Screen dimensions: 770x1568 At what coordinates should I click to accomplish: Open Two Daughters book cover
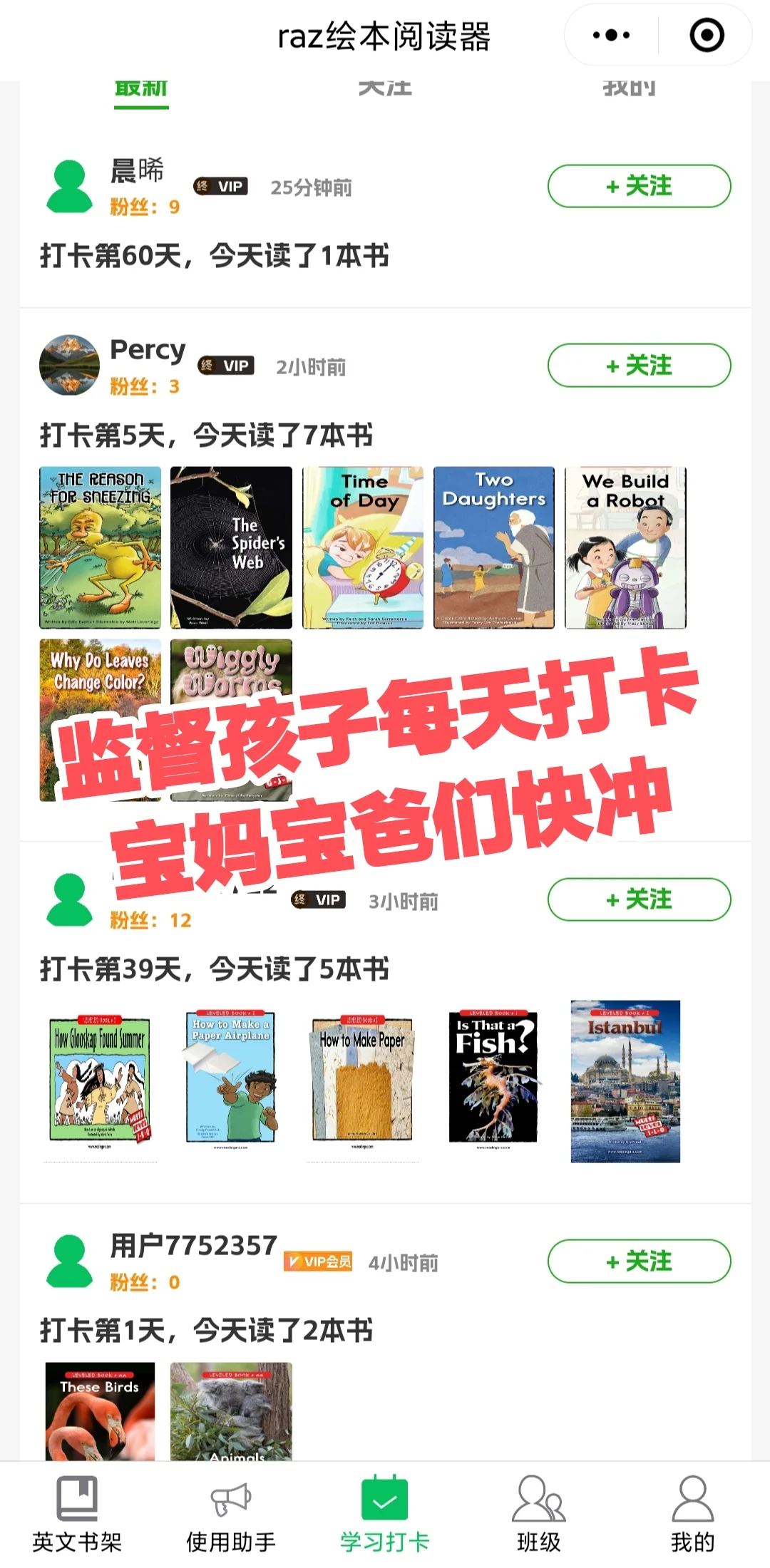494,547
